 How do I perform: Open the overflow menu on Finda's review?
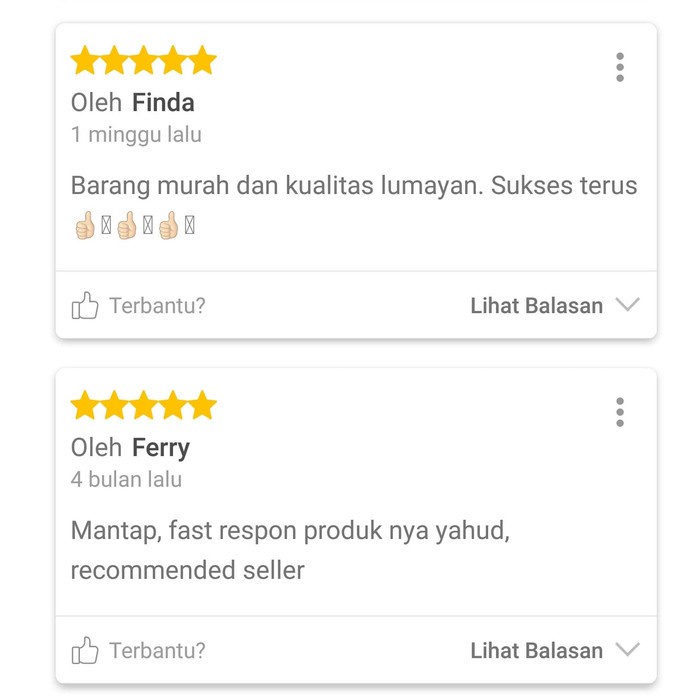click(620, 67)
